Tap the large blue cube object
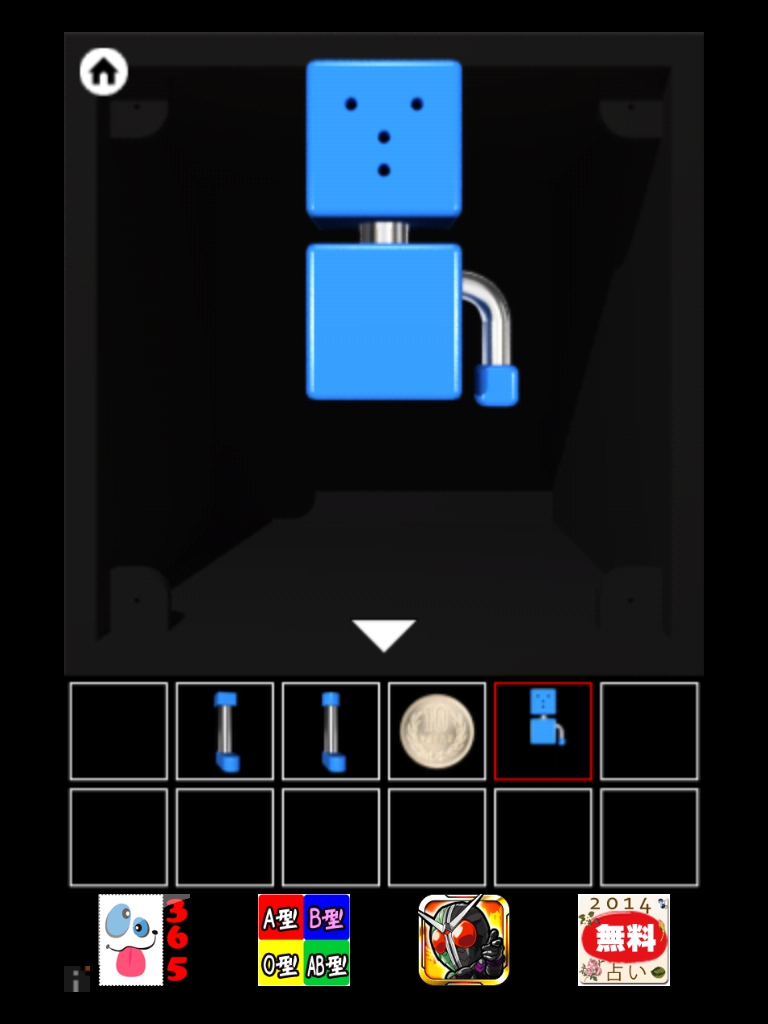768x1024 pixels. click(384, 230)
